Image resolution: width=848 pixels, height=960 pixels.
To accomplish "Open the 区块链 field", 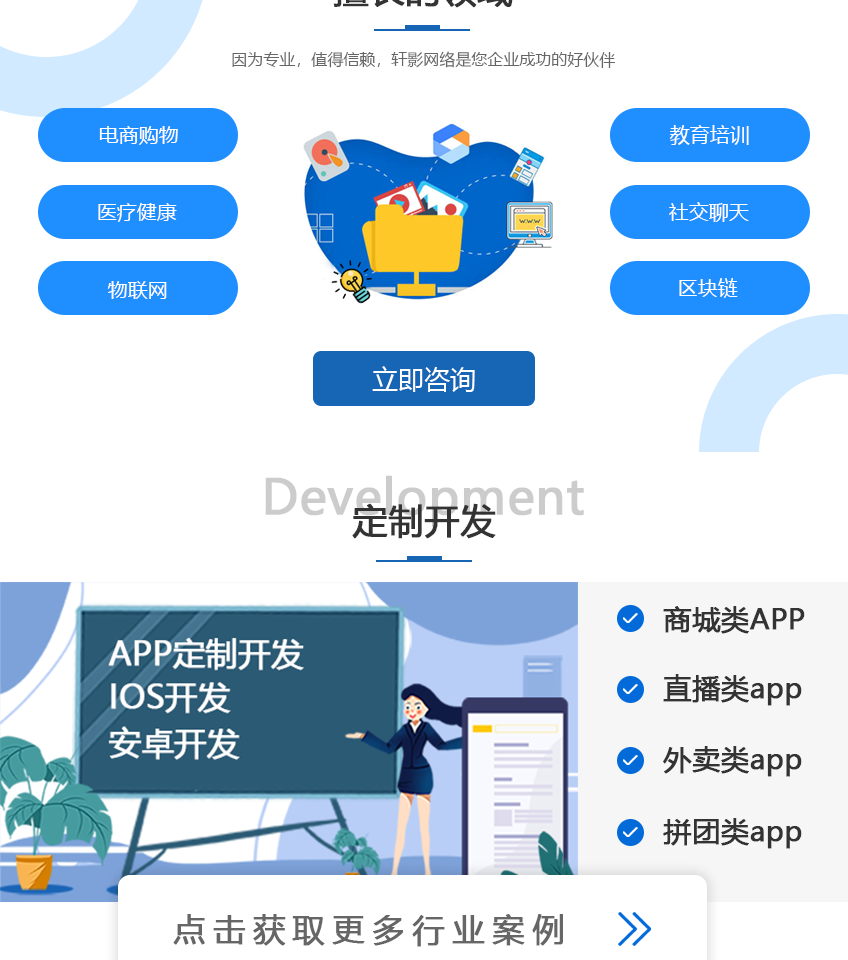I will tap(709, 288).
